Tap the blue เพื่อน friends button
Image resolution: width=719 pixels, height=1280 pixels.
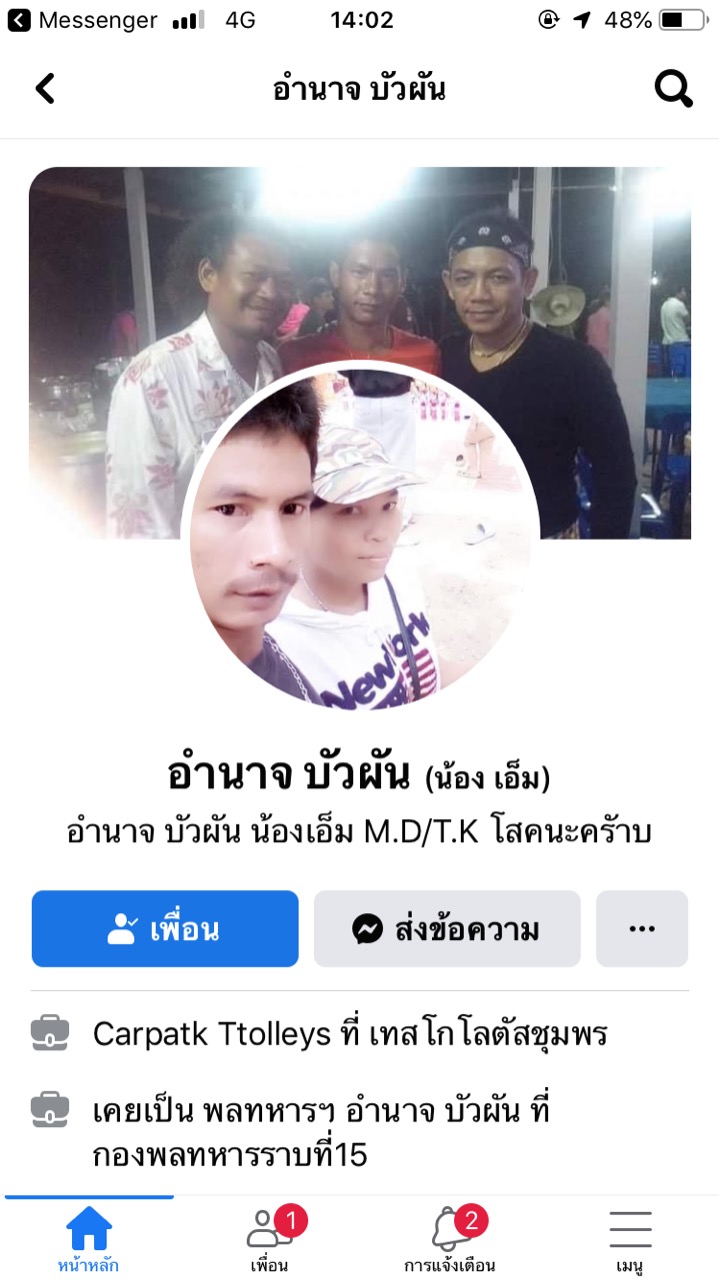pos(165,929)
